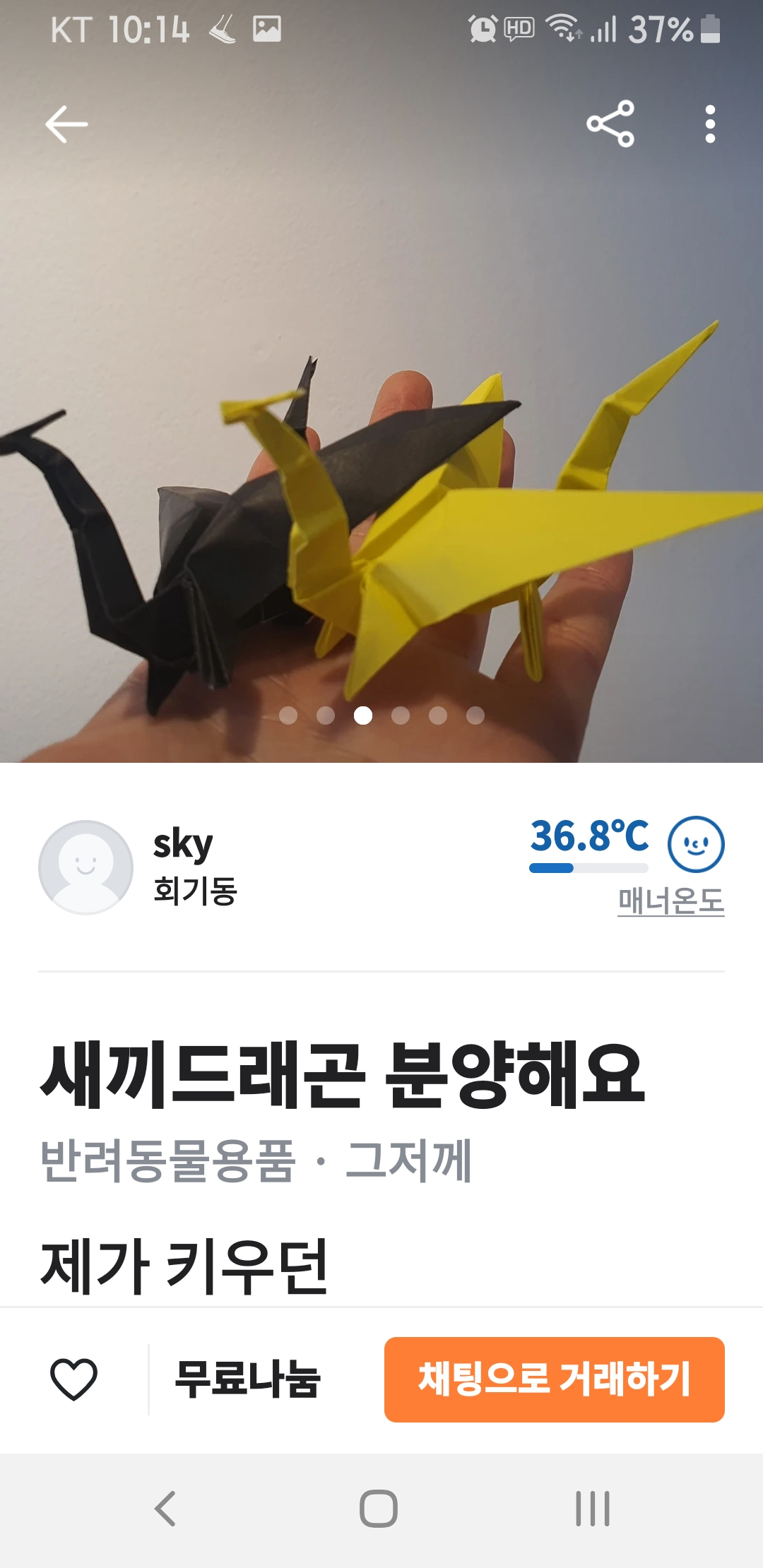This screenshot has width=763, height=1568.
Task: Open the 매너온도 link
Action: point(670,901)
